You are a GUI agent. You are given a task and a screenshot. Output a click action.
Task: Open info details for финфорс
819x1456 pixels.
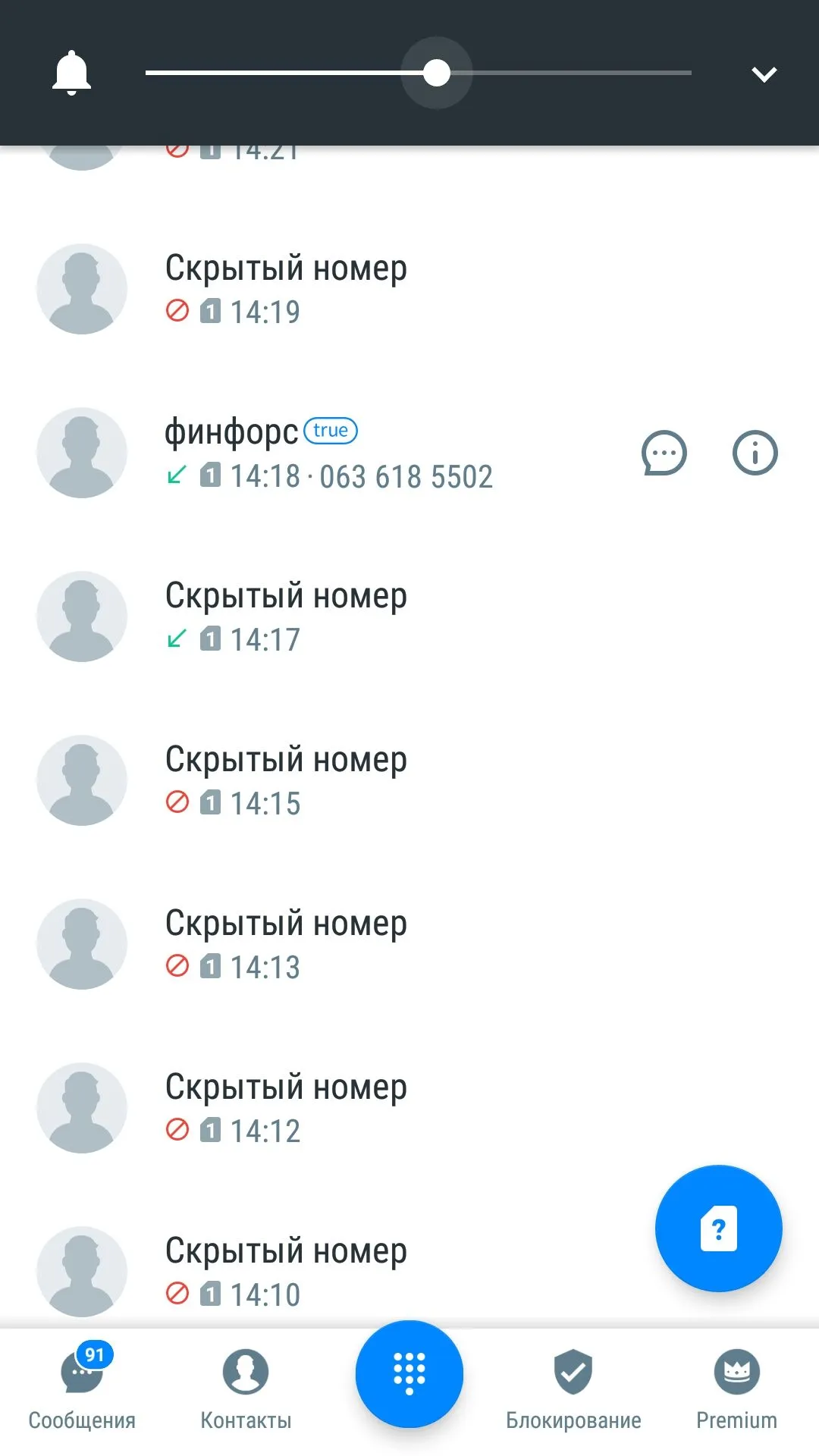click(755, 453)
